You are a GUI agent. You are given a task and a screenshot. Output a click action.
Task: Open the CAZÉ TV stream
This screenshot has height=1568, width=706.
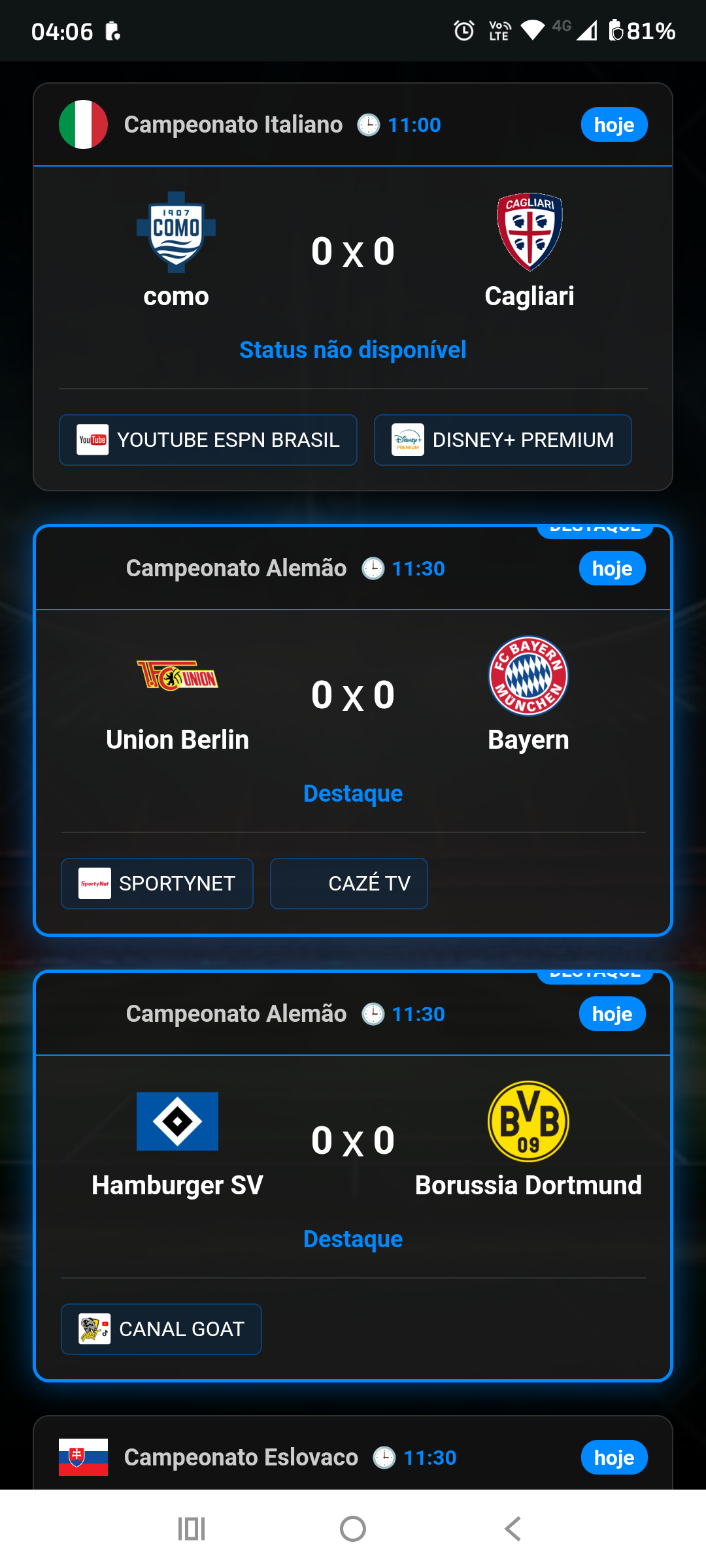tap(348, 883)
